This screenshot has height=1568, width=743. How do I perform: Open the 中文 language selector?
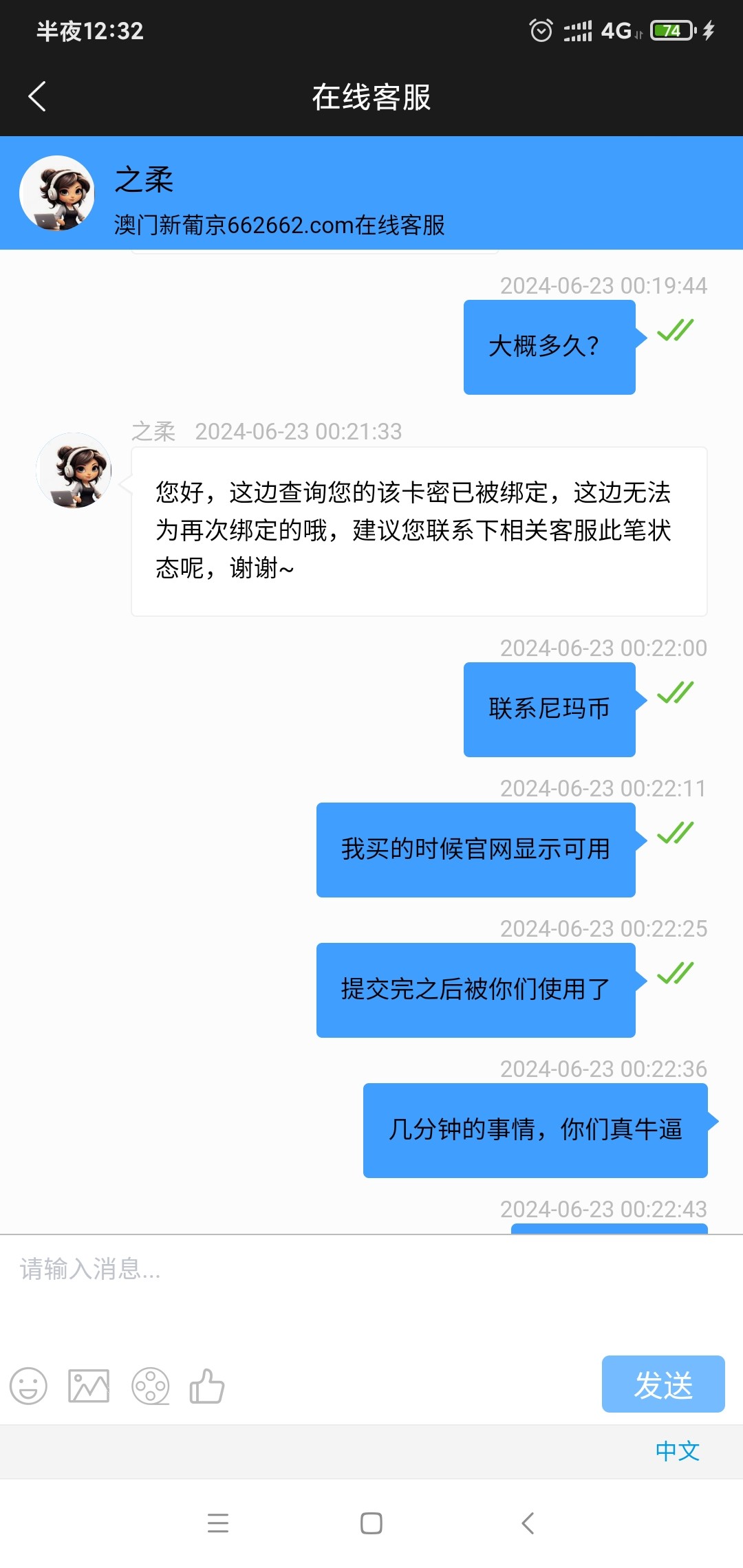point(678,1451)
